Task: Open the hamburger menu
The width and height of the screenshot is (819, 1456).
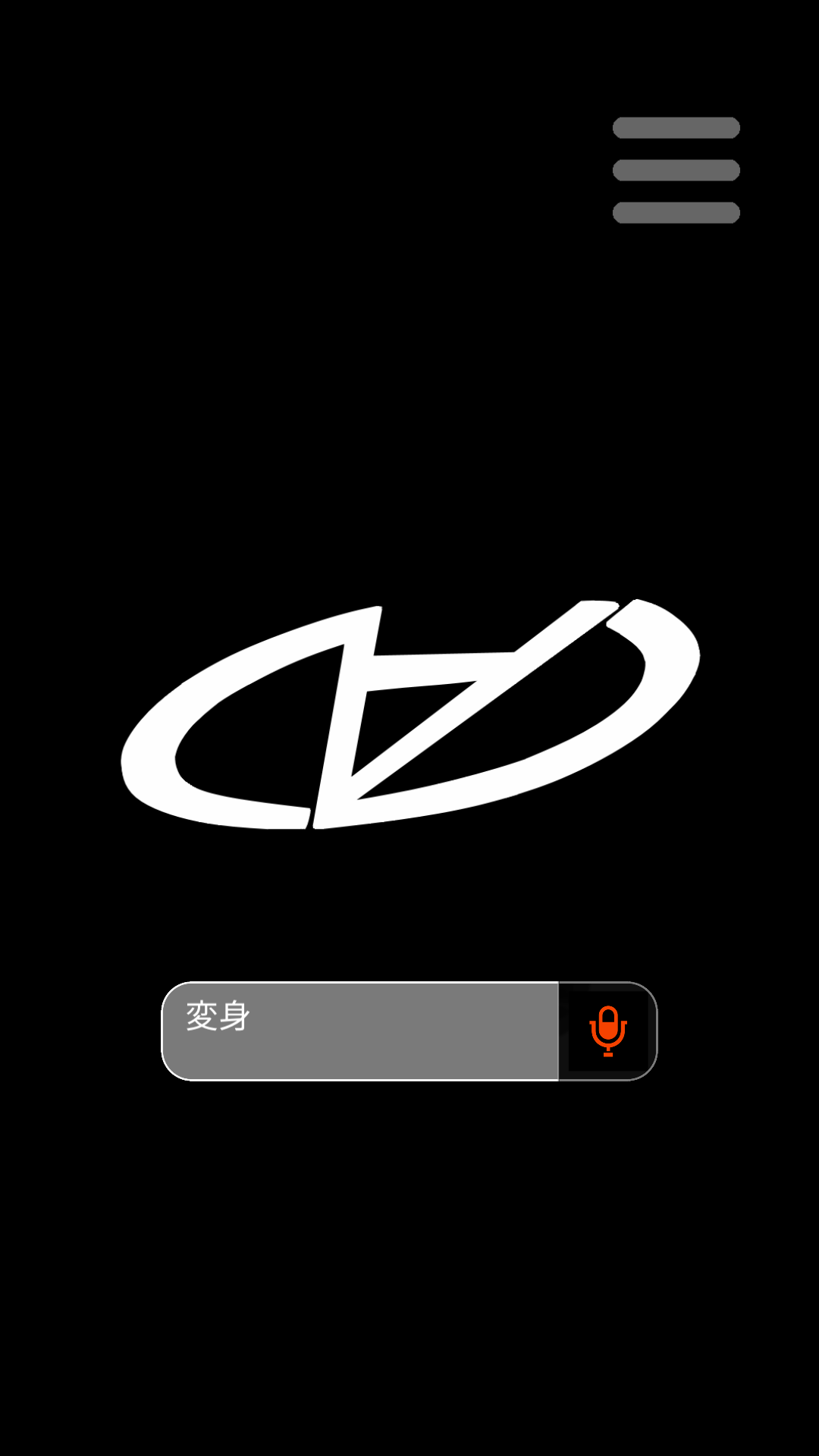Action: 676,170
